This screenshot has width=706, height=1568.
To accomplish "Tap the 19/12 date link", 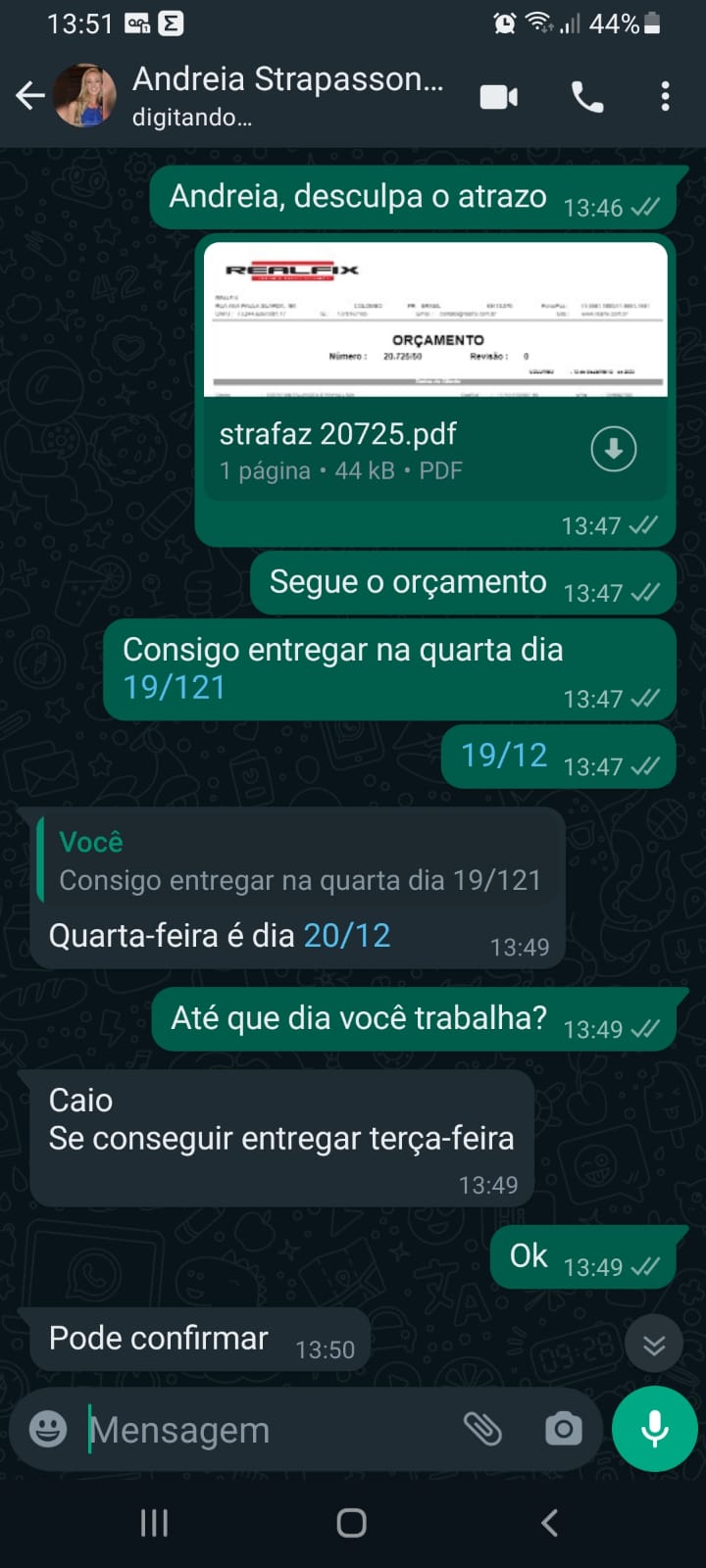I will coord(504,756).
